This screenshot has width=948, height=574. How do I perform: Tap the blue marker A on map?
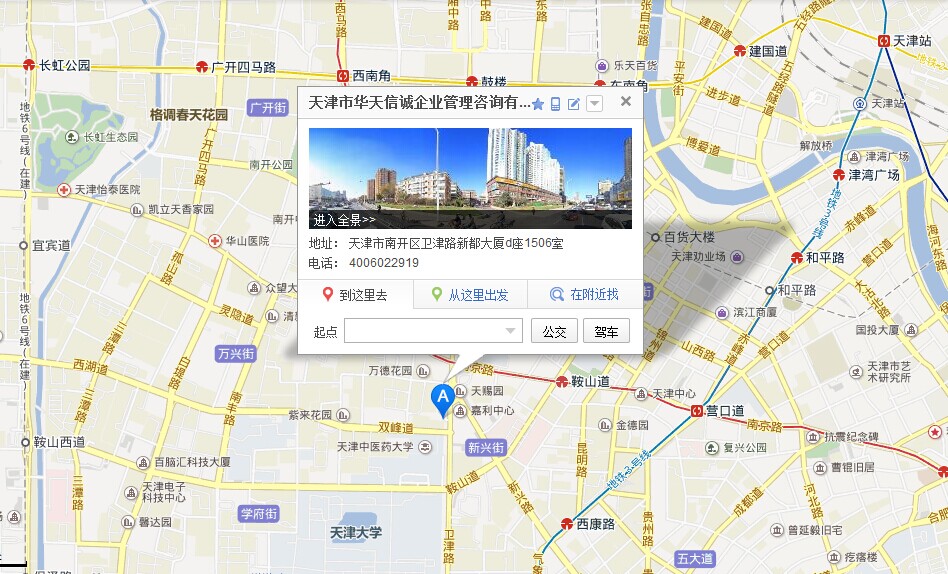[x=442, y=399]
